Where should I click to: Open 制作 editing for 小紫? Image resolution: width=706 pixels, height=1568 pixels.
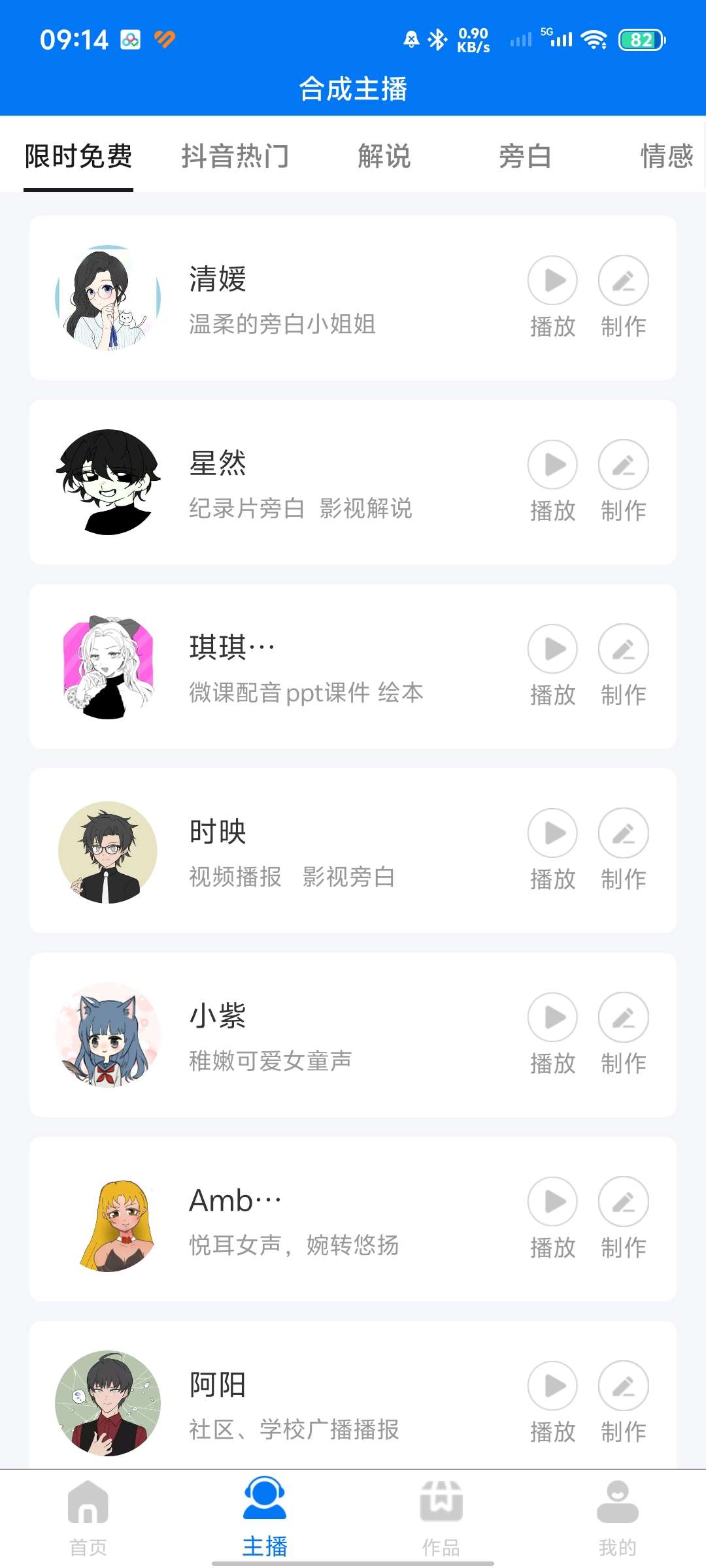coord(623,1017)
